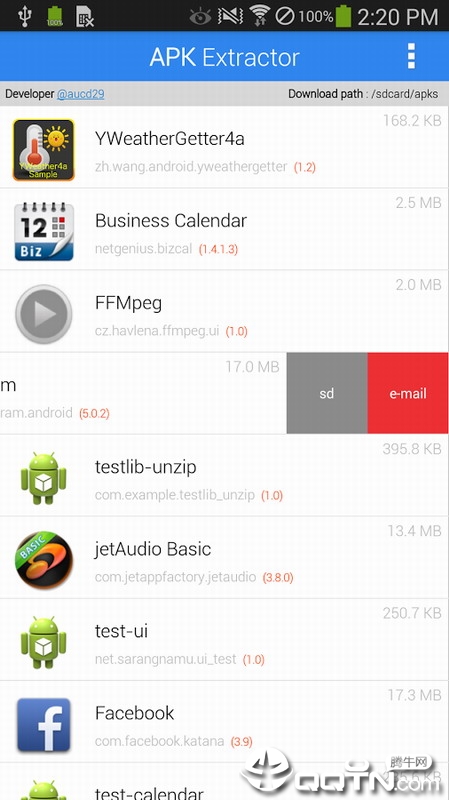Send the swiped app's APK by e-mail
449x800 pixels.
408,393
